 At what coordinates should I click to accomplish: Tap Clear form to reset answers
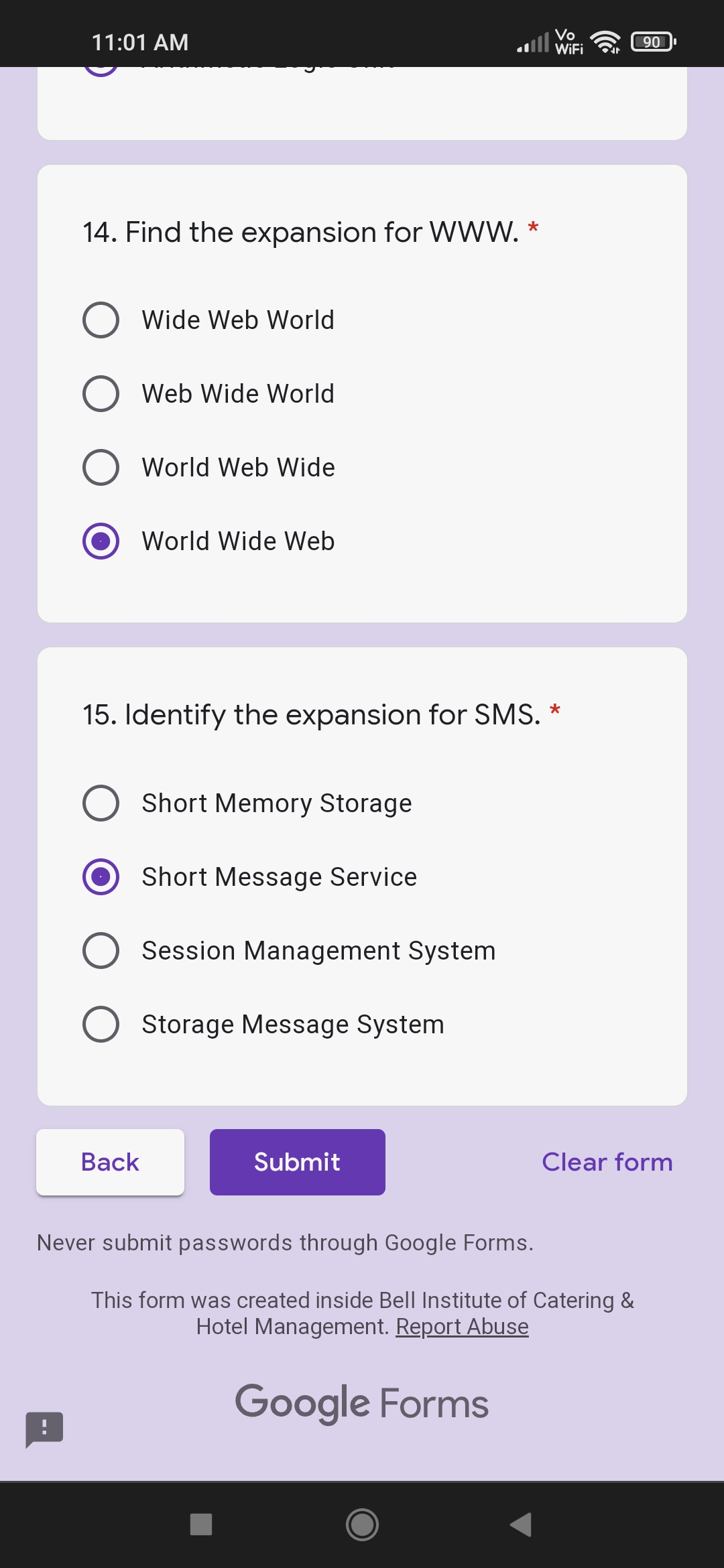[607, 1162]
